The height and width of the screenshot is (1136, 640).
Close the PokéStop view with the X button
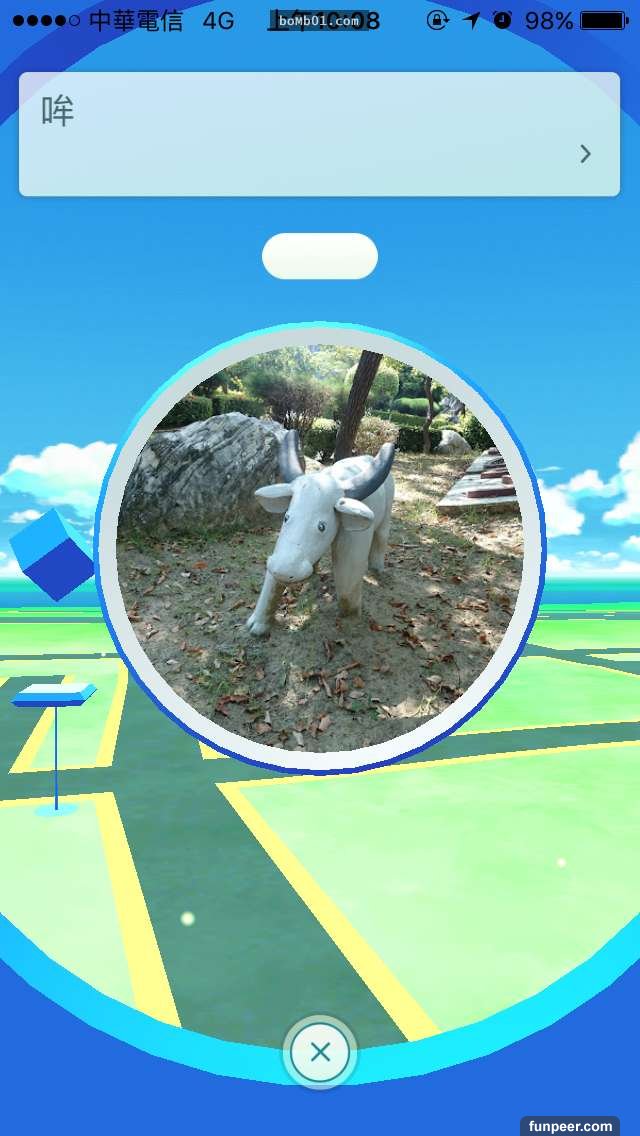click(x=320, y=1052)
